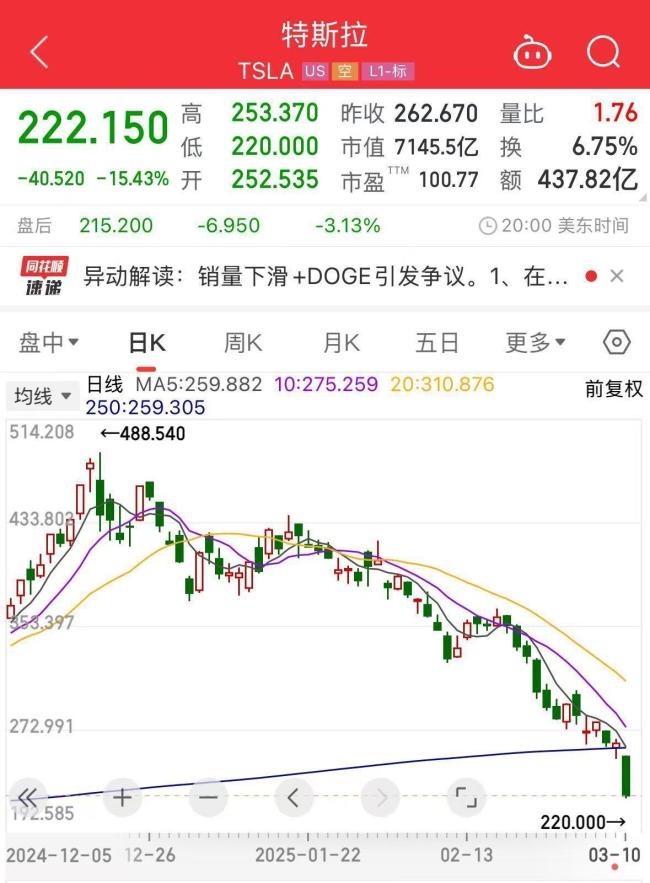Image resolution: width=650 pixels, height=883 pixels.
Task: Zoom in the K-line chart with plus
Action: coord(122,797)
